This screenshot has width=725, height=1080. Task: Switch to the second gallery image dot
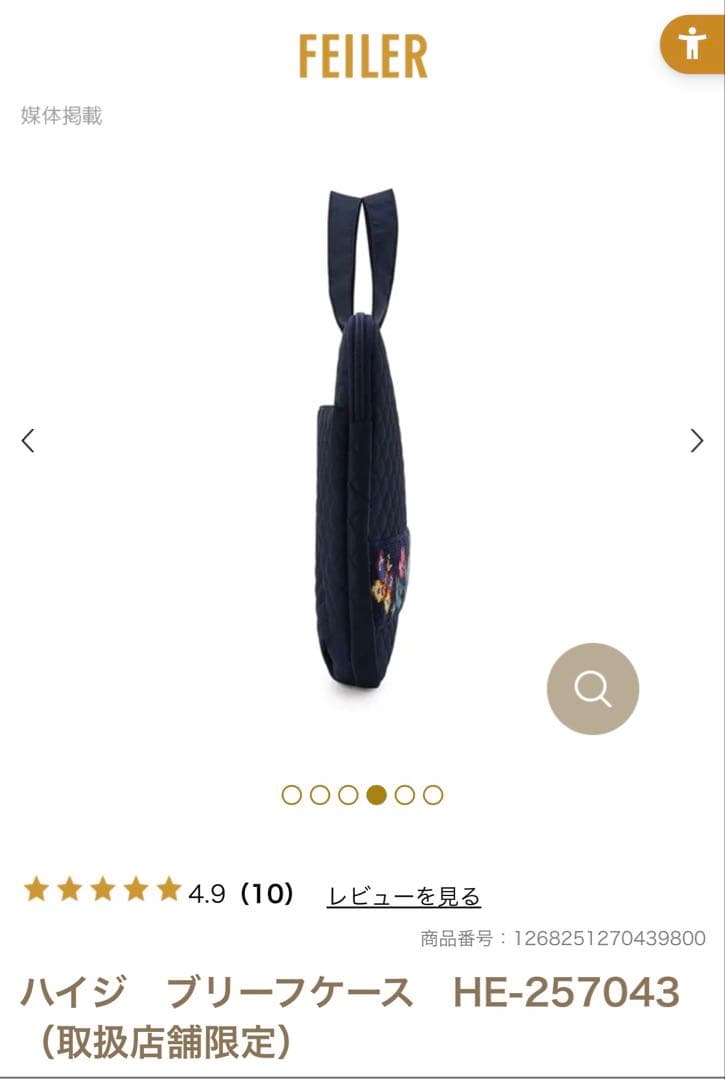(319, 797)
